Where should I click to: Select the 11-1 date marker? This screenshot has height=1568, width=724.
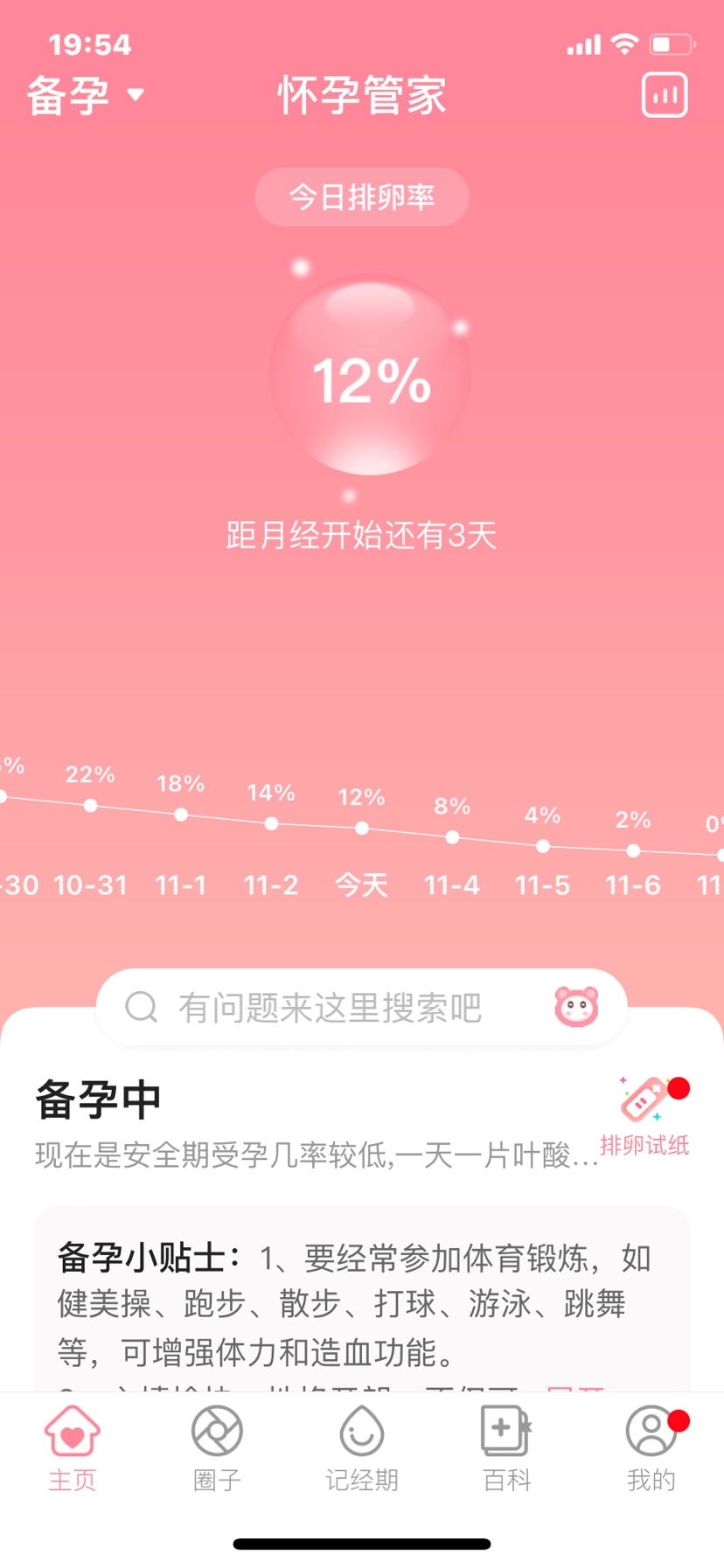coord(181,885)
